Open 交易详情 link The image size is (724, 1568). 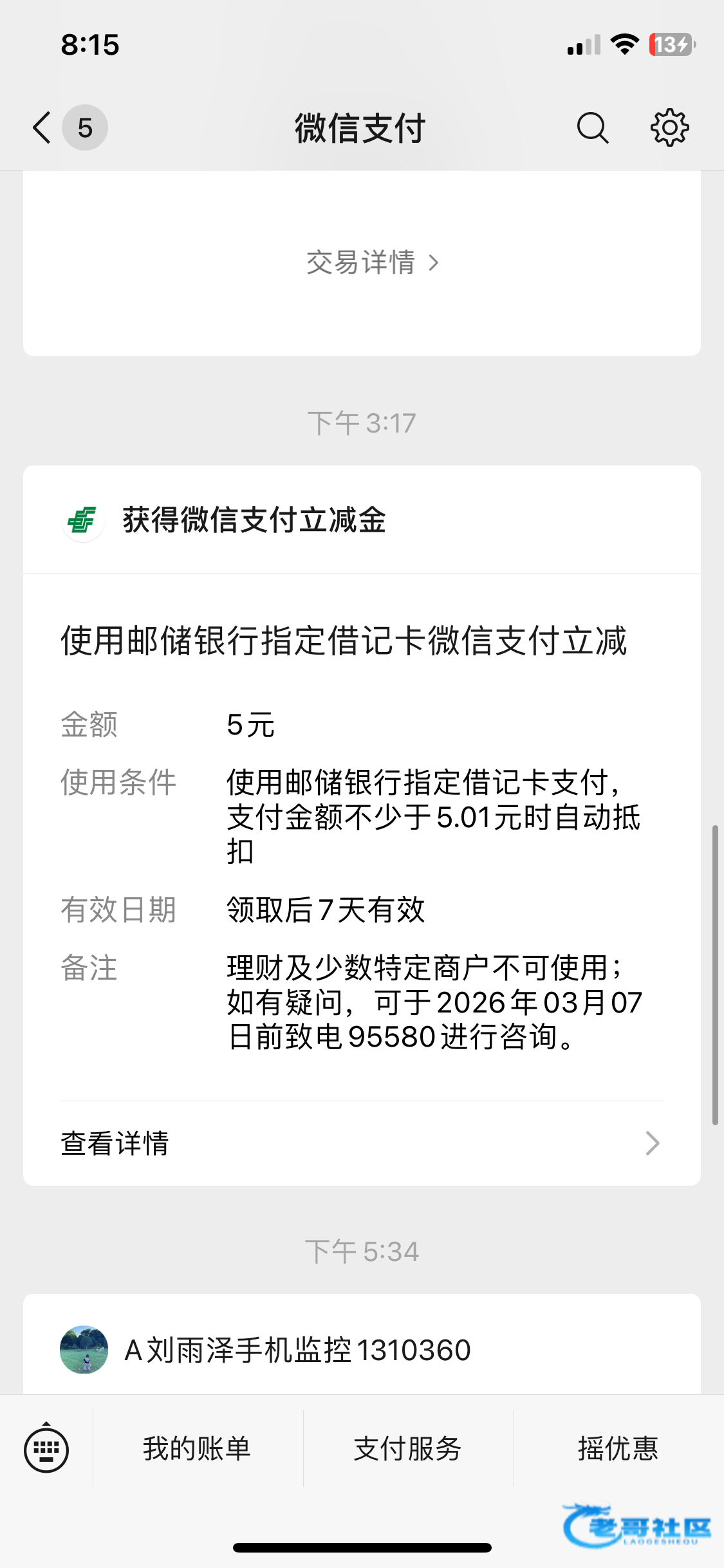(x=372, y=263)
